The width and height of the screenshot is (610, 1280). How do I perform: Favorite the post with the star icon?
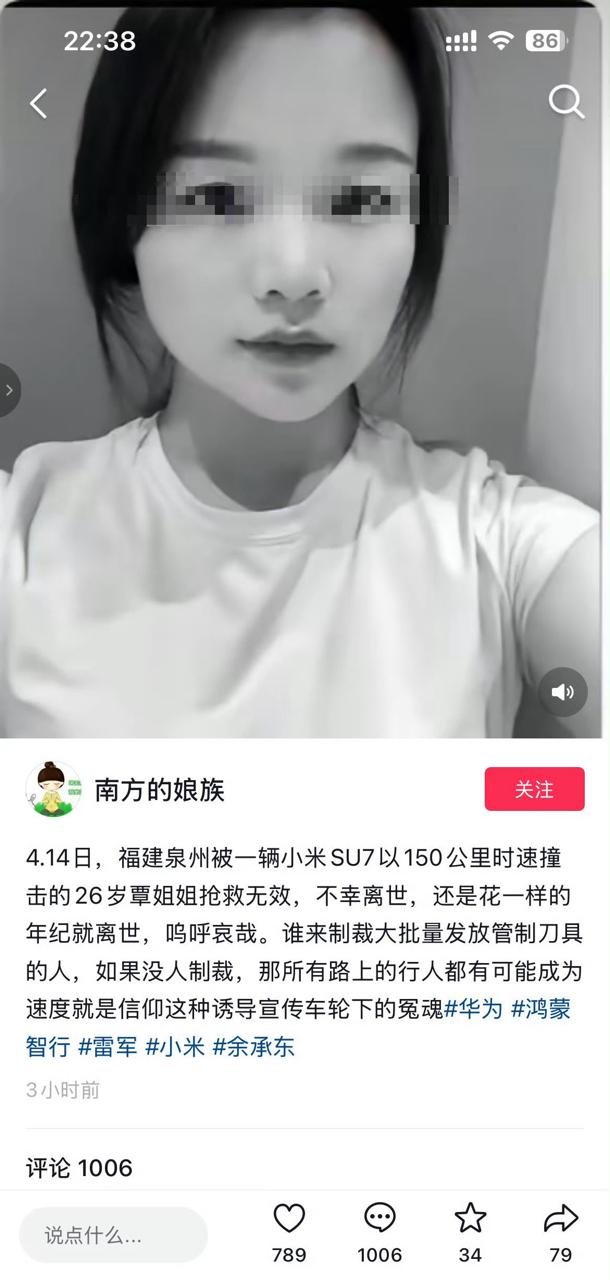click(470, 1218)
